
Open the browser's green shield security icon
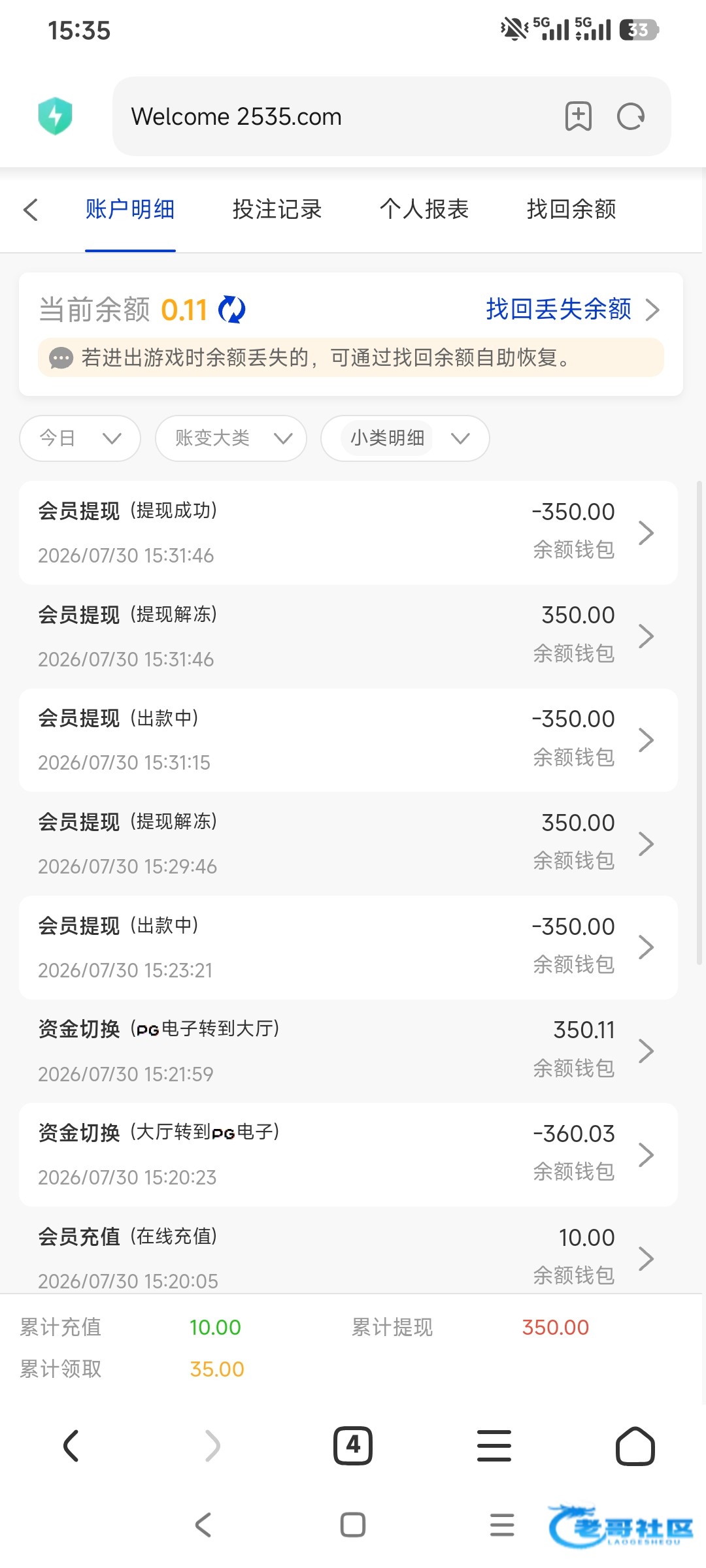tap(56, 116)
